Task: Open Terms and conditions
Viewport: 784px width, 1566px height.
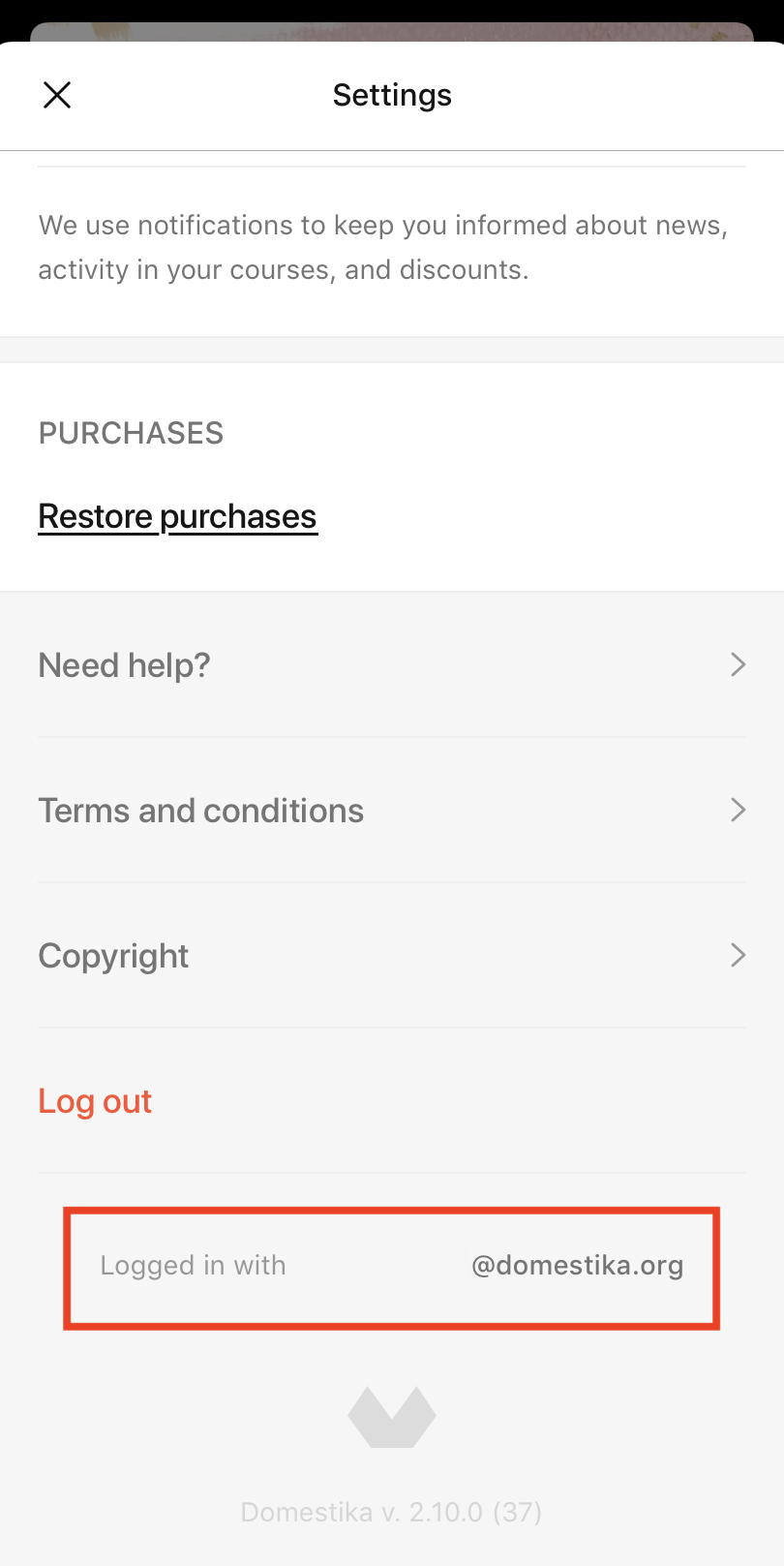Action: pos(392,810)
